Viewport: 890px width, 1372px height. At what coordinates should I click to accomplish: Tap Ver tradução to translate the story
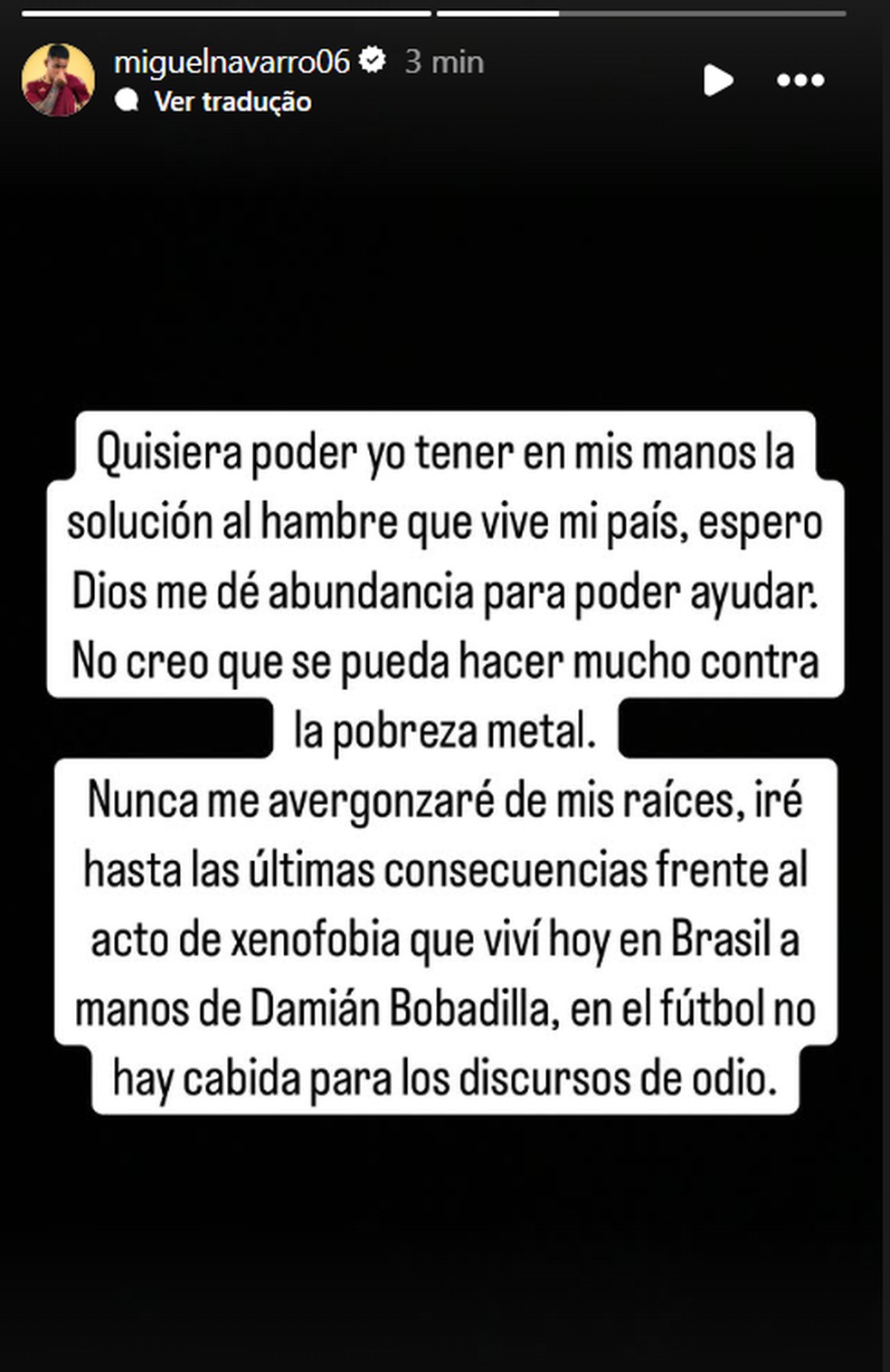click(x=232, y=101)
